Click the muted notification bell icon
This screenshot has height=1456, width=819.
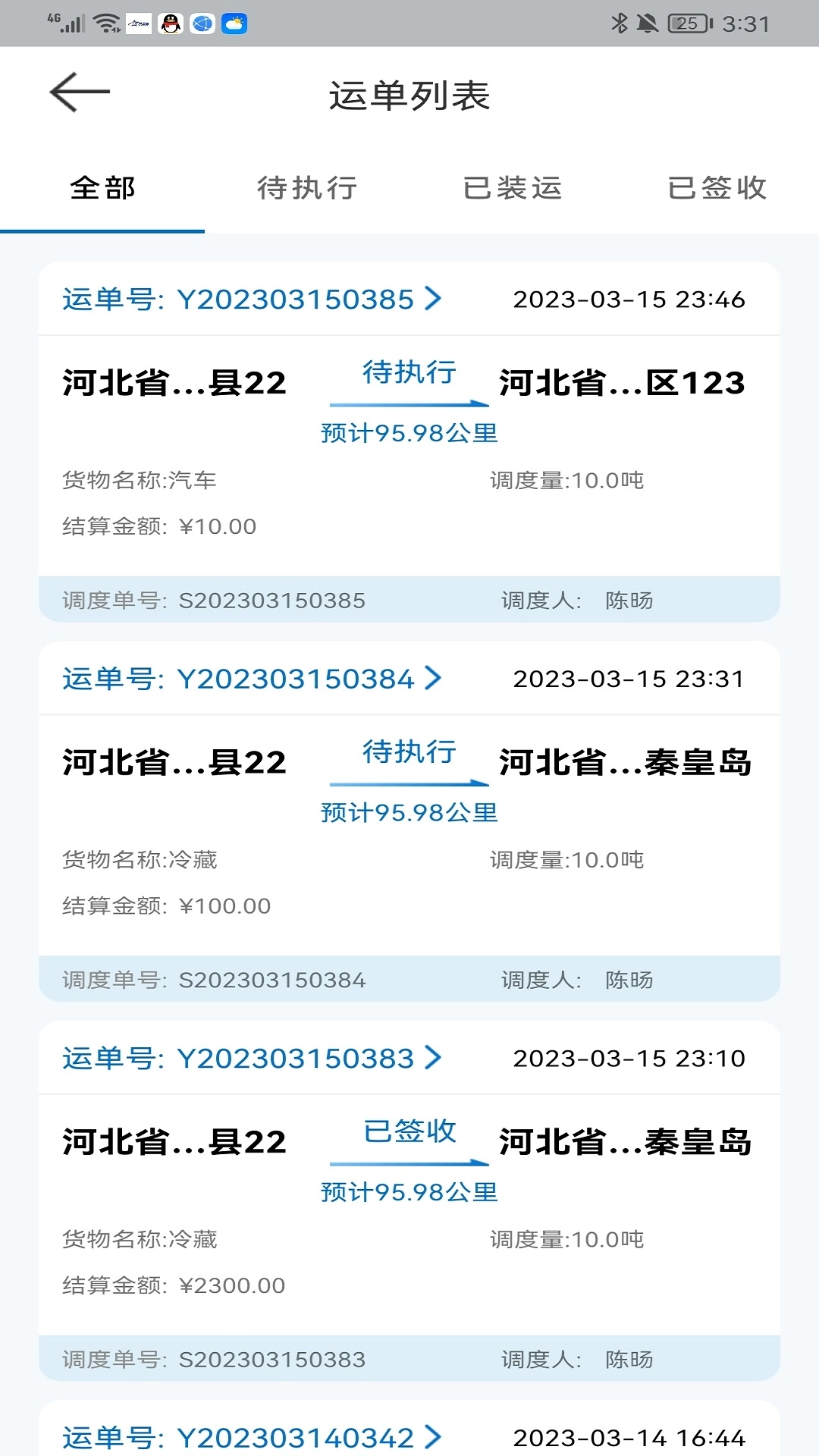648,21
